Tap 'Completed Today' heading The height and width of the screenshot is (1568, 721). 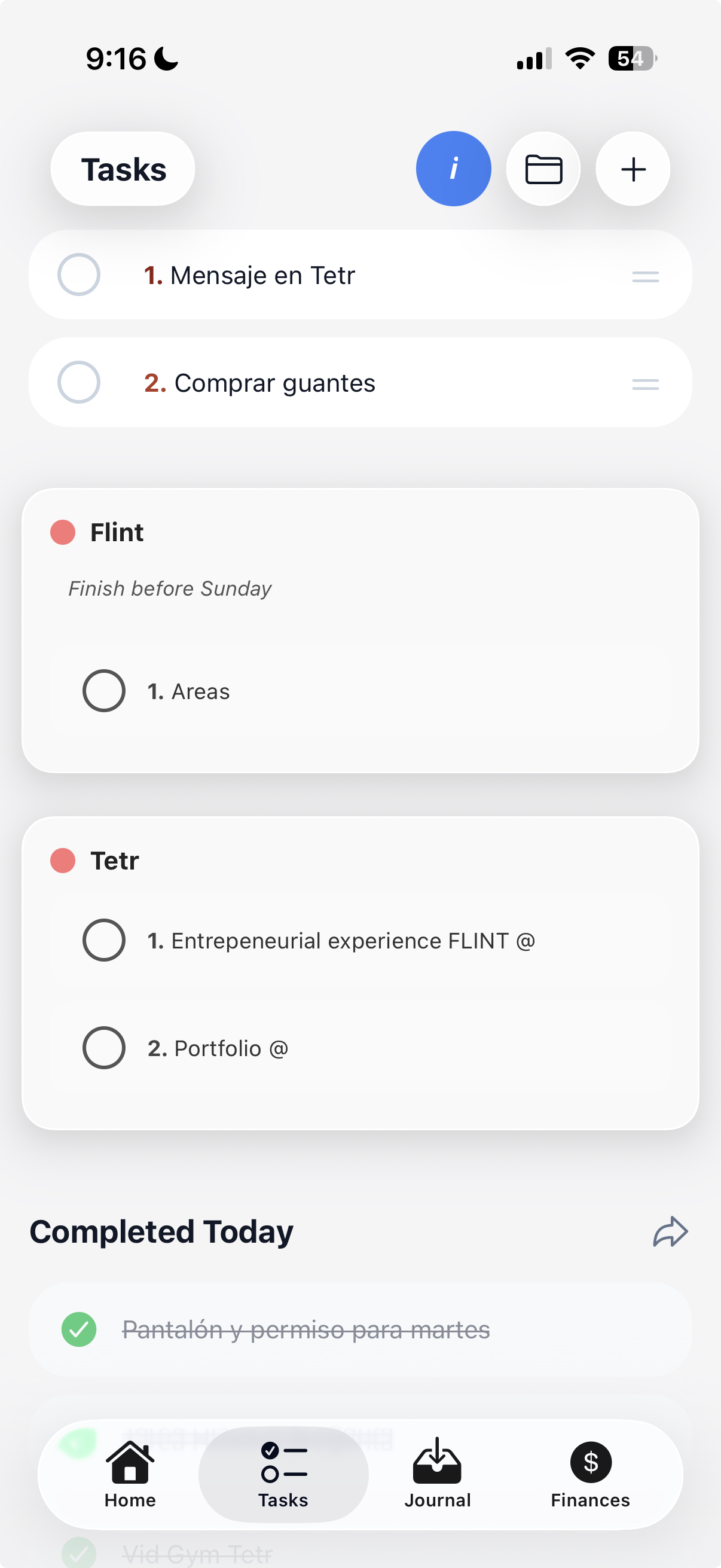pyautogui.click(x=161, y=1231)
